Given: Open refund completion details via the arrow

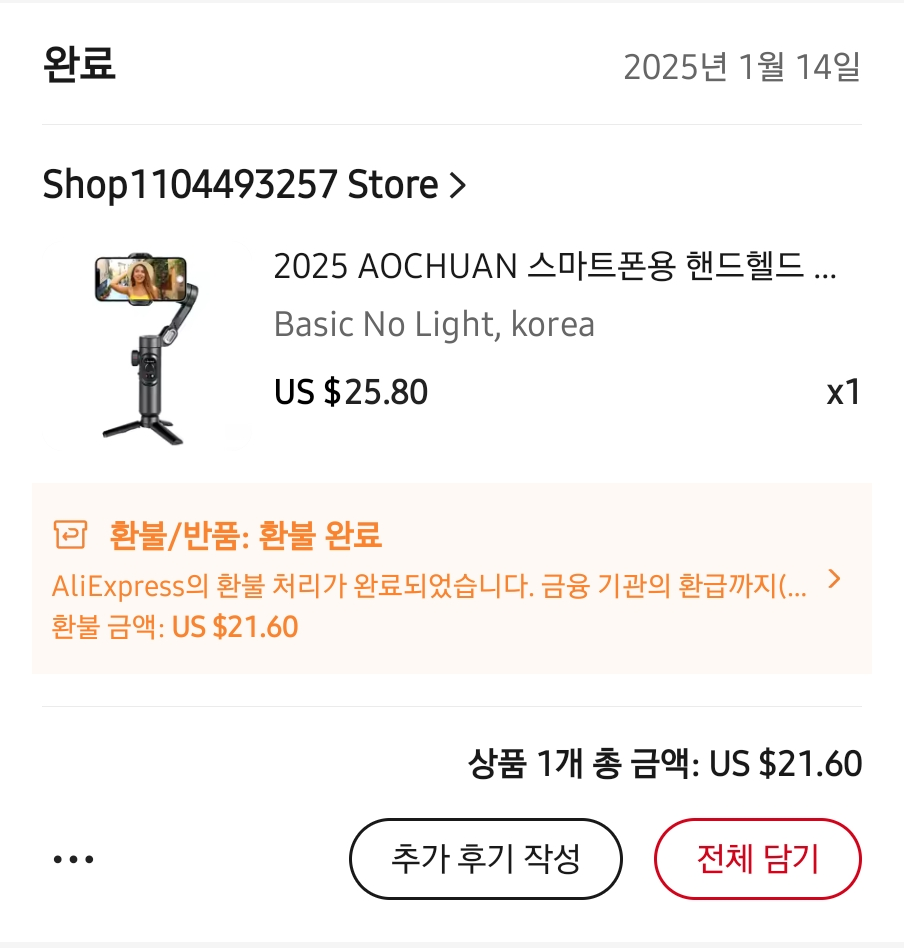Looking at the screenshot, I should tap(835, 578).
